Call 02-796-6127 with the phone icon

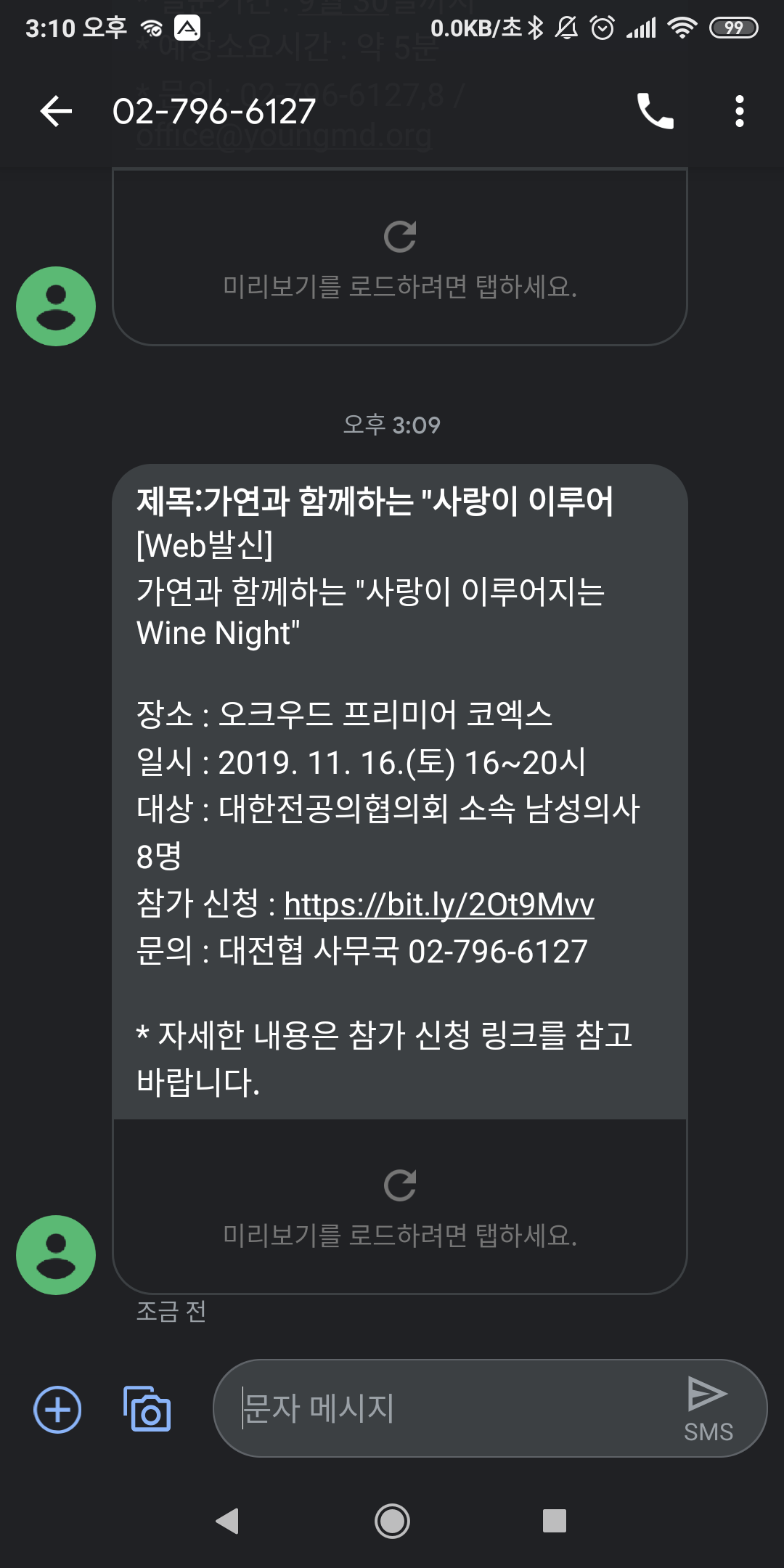[x=655, y=111]
